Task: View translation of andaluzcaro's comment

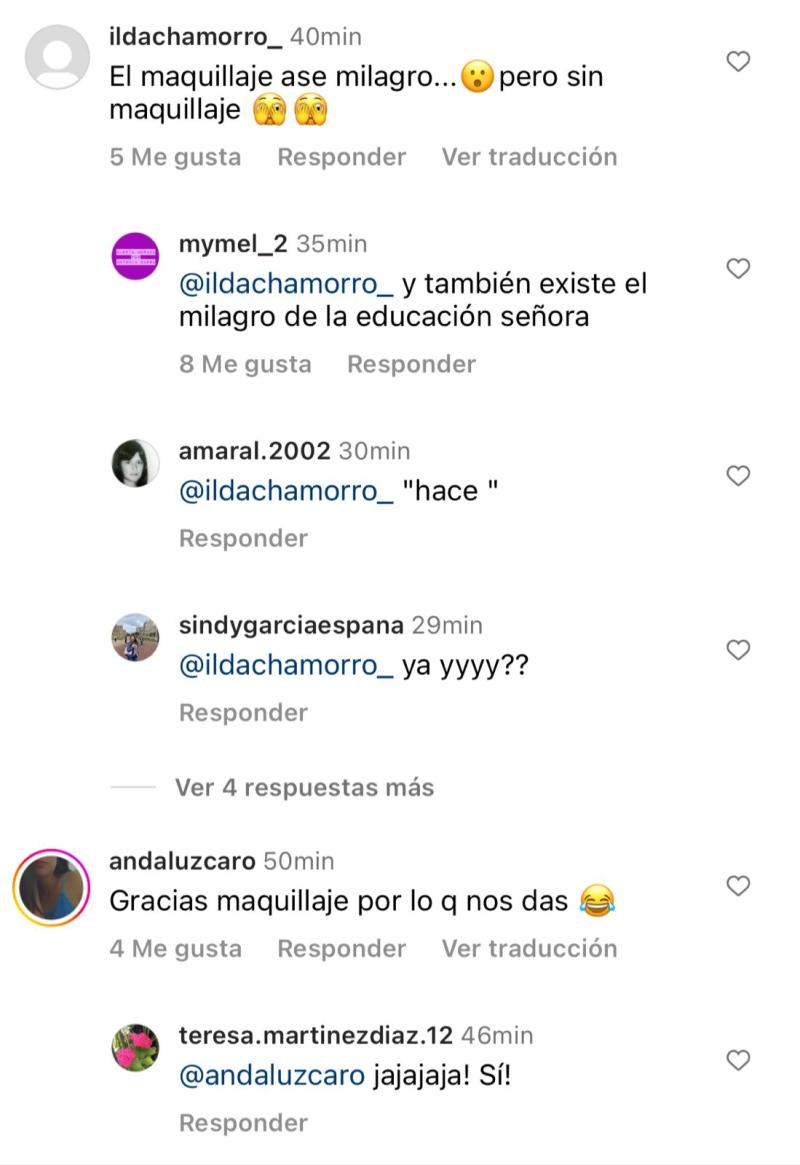Action: (x=529, y=948)
